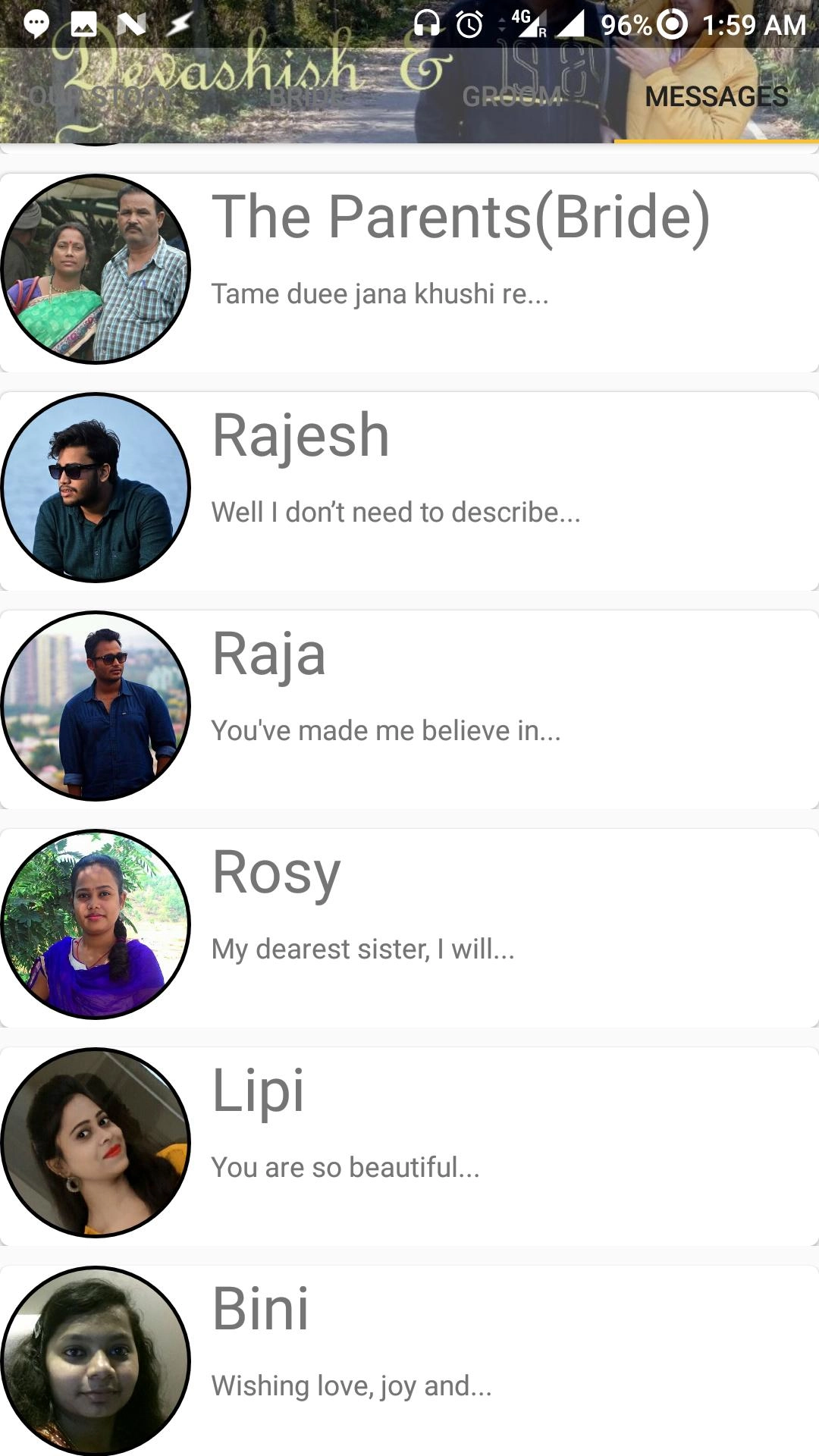The height and width of the screenshot is (1456, 819).
Task: Go to the Bride tab
Action: [307, 96]
